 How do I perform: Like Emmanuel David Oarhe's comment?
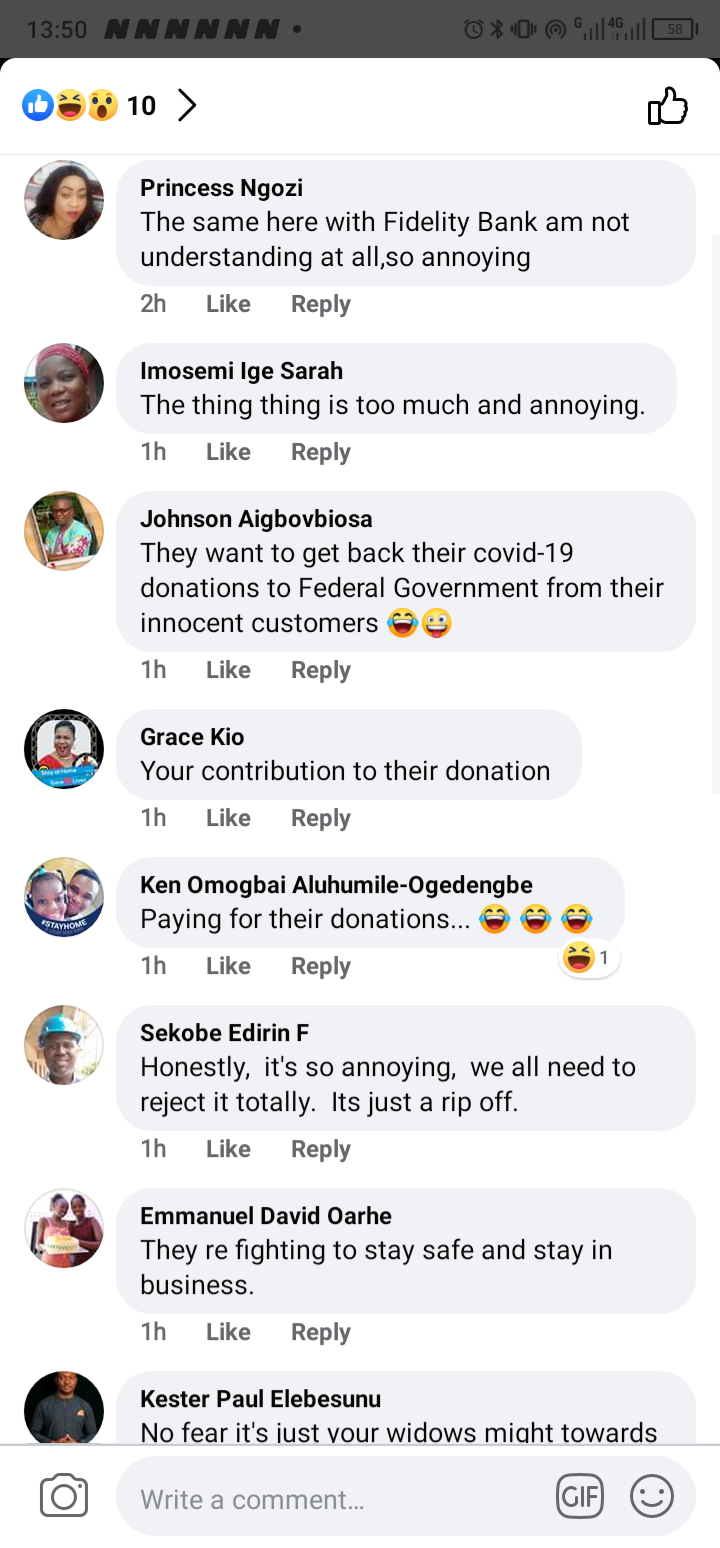point(228,1332)
